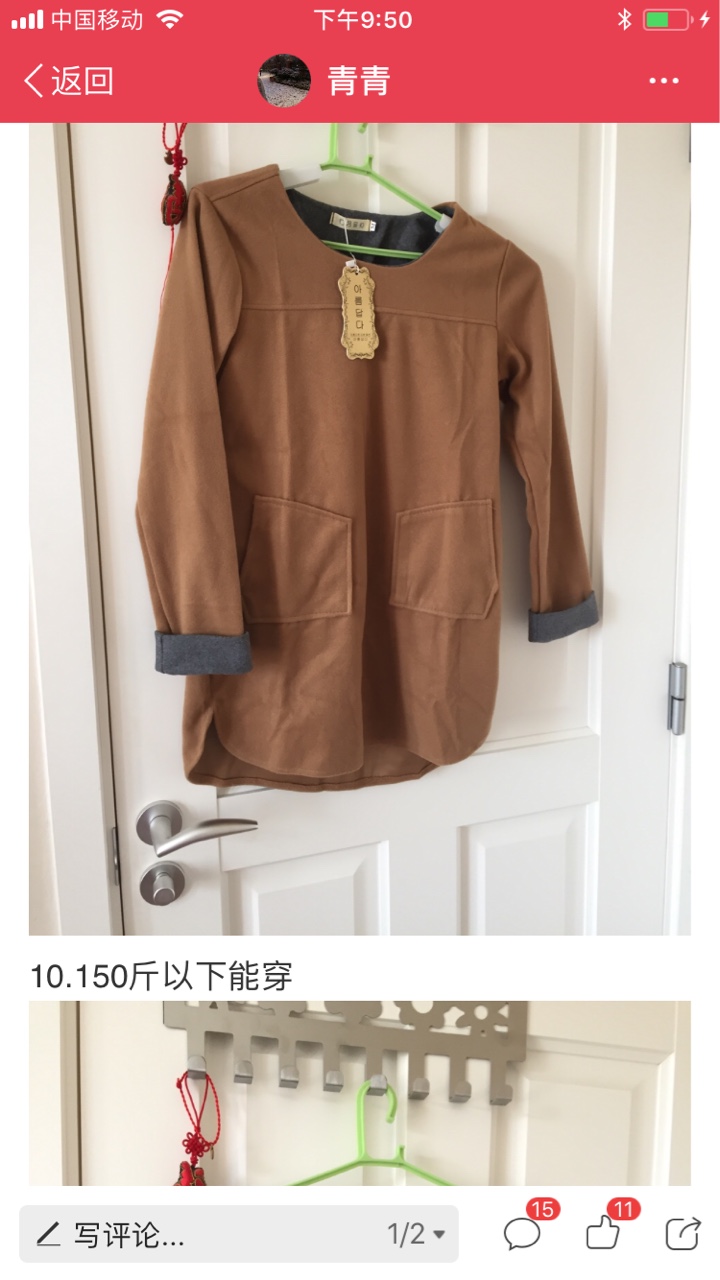The width and height of the screenshot is (720, 1280).
Task: Open 青青's profile avatar
Action: pos(284,81)
